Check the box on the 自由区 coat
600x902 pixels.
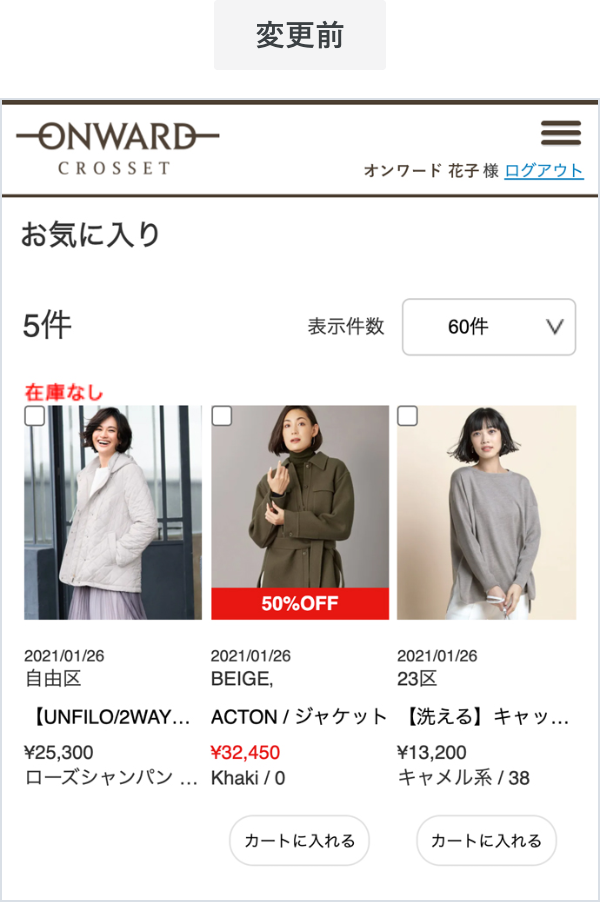pos(35,416)
